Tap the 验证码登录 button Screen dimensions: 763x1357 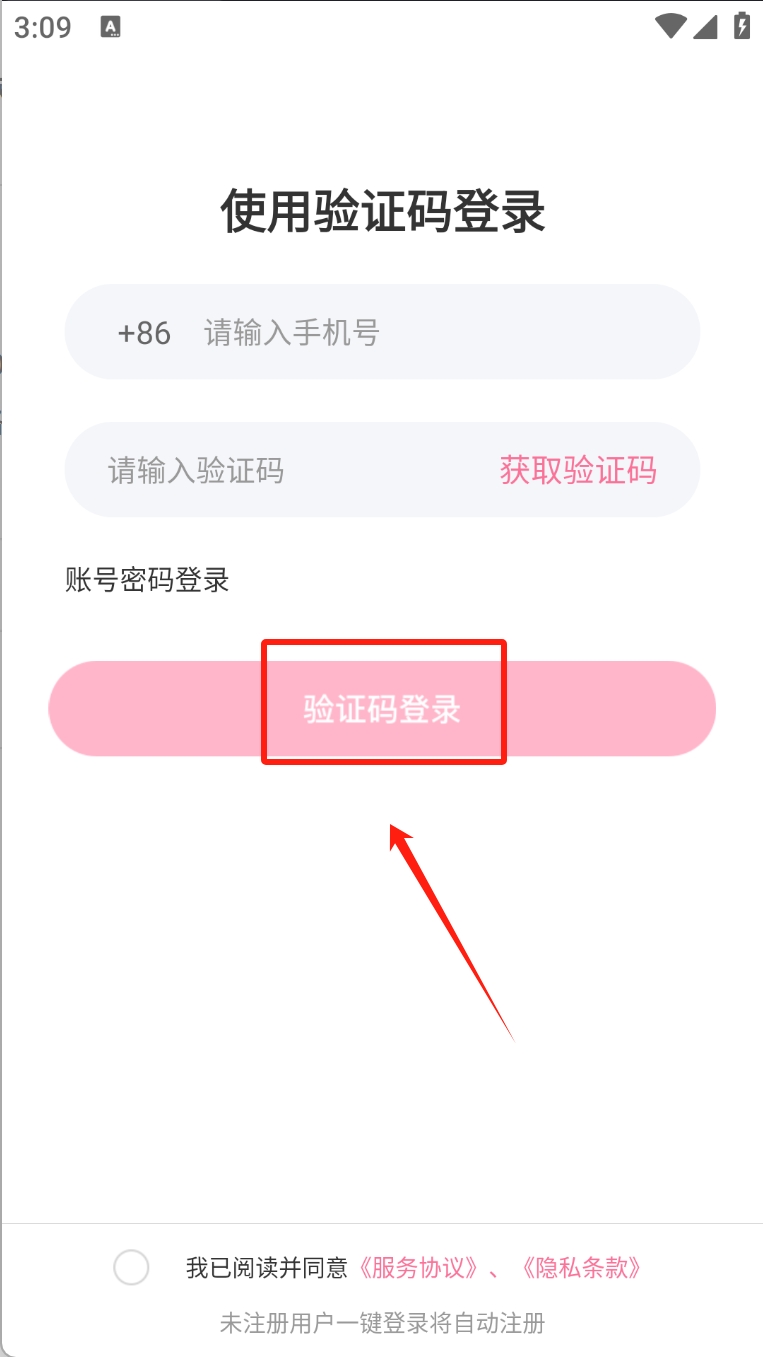point(382,709)
